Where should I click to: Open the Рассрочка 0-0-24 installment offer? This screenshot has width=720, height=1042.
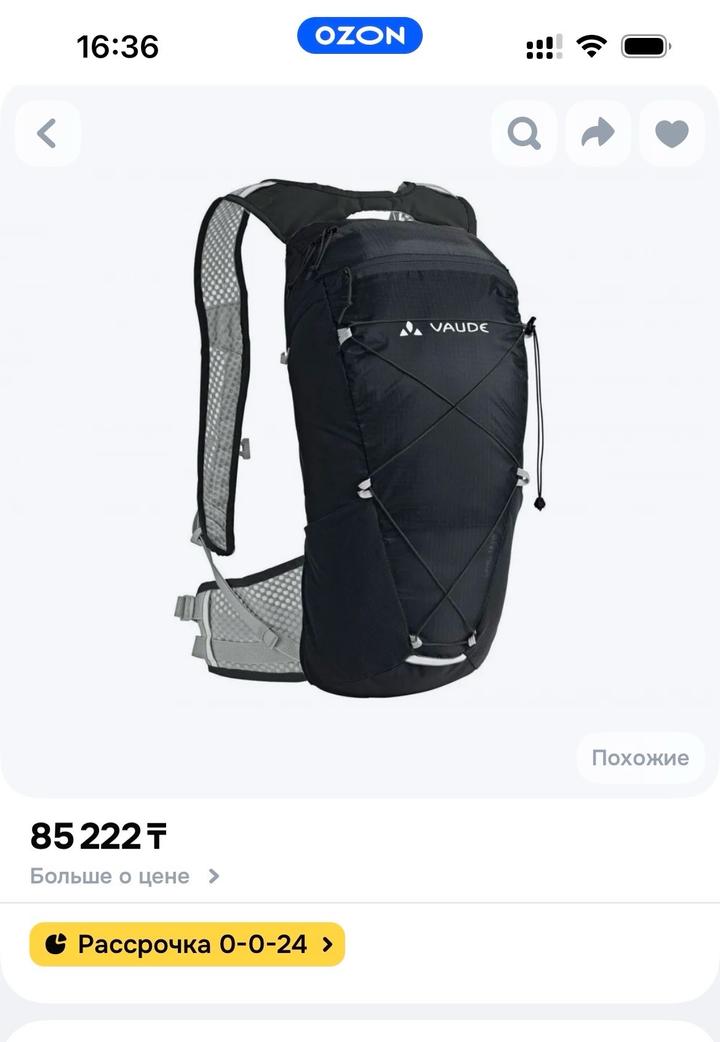coord(187,944)
